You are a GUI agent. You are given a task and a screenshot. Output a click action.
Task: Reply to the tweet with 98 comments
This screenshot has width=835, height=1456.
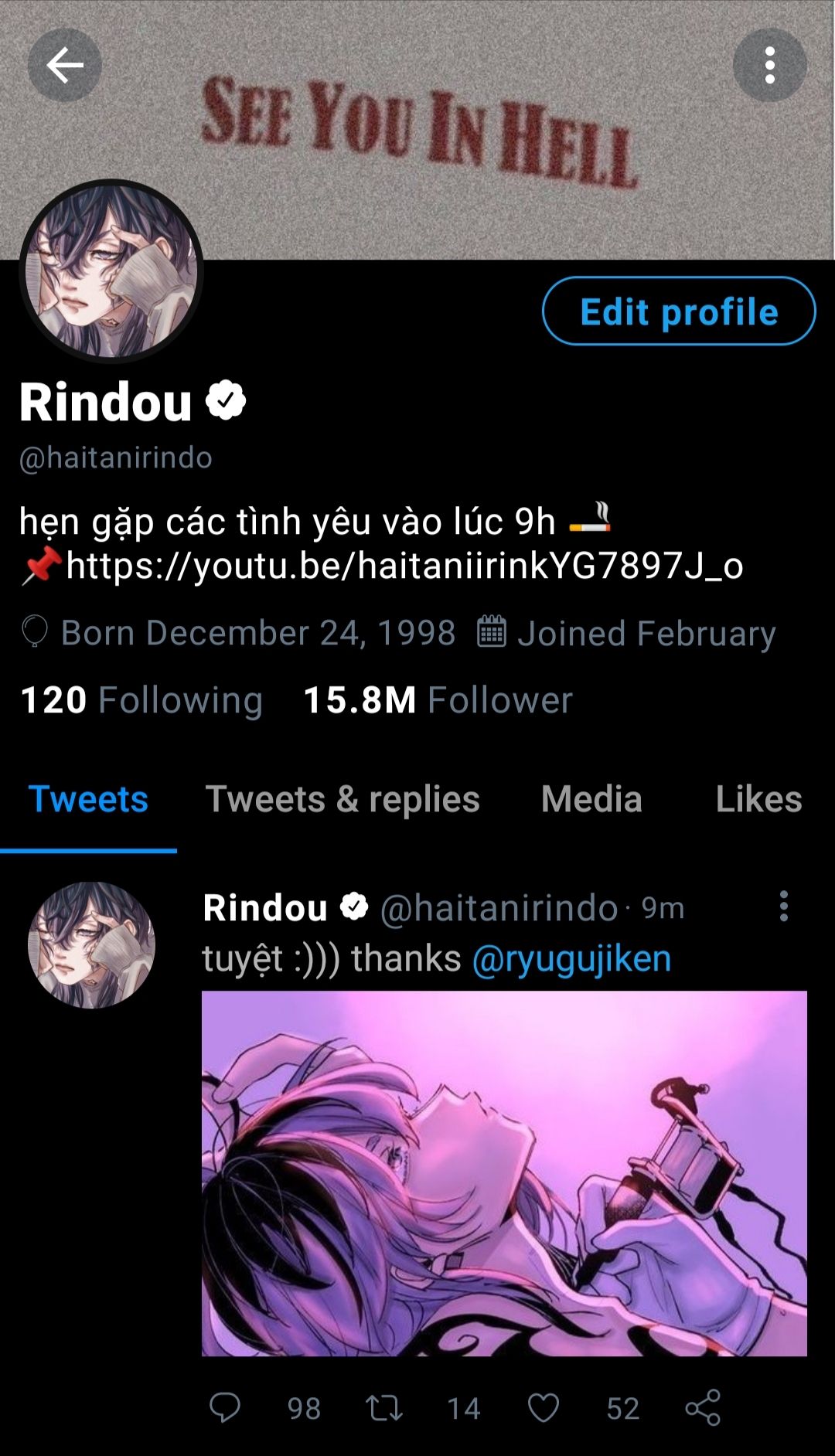[x=225, y=1407]
